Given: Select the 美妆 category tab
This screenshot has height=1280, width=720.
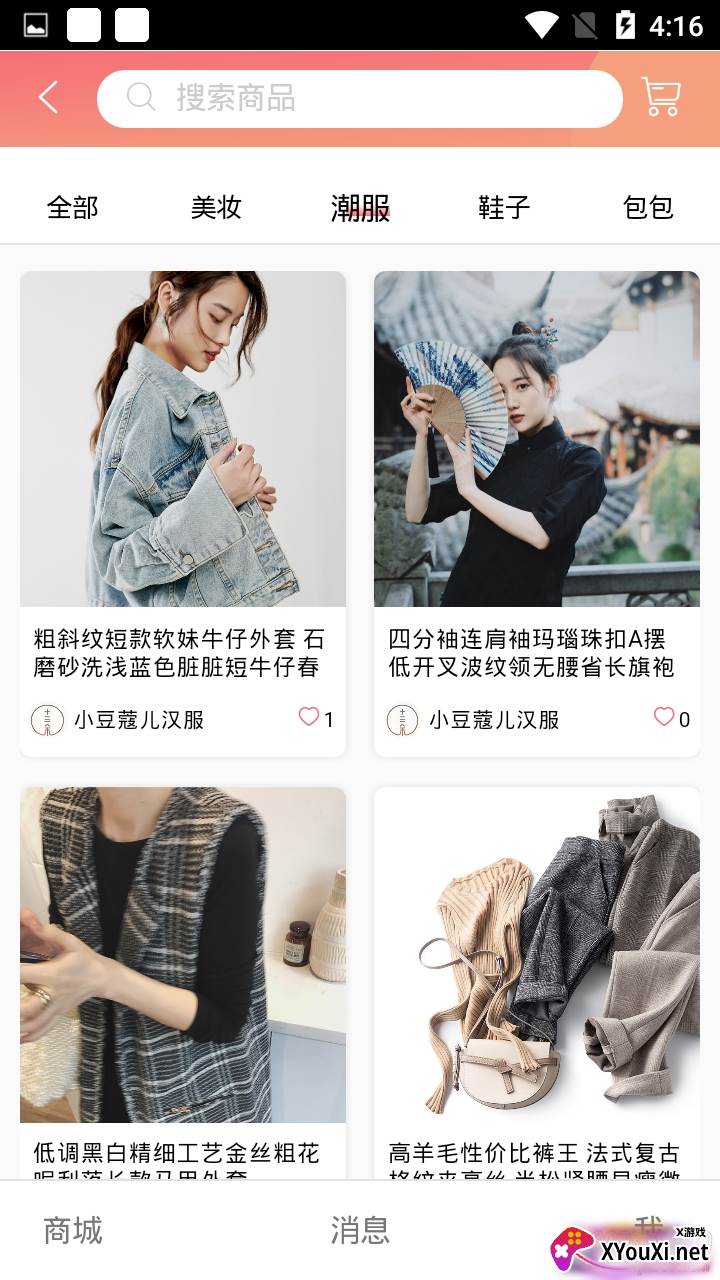Looking at the screenshot, I should [x=216, y=207].
